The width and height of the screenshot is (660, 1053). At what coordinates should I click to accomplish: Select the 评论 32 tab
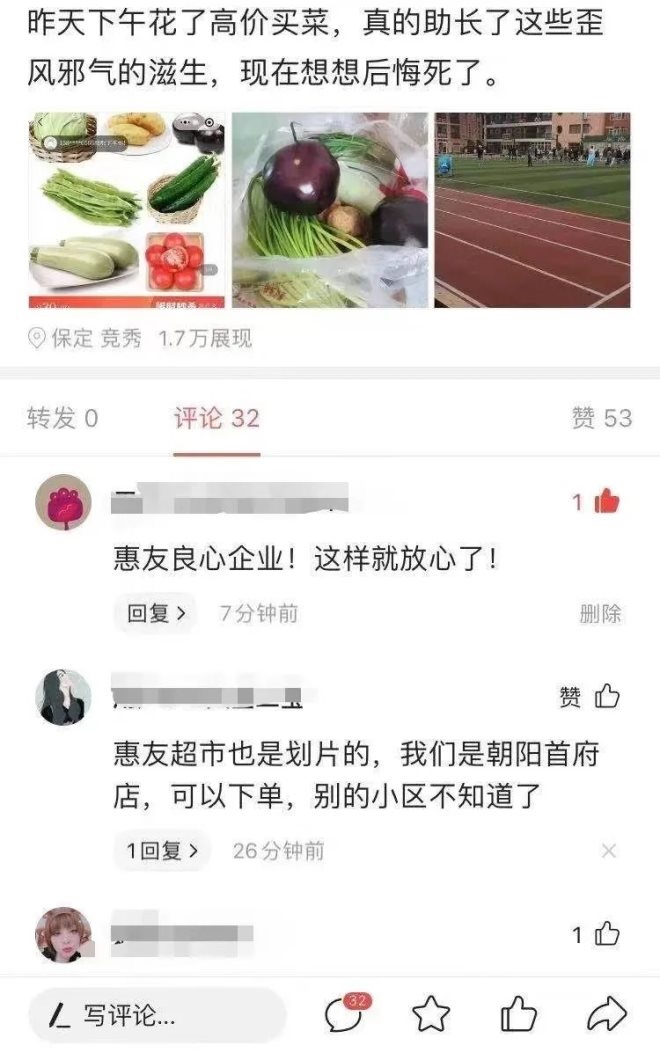[x=217, y=418]
